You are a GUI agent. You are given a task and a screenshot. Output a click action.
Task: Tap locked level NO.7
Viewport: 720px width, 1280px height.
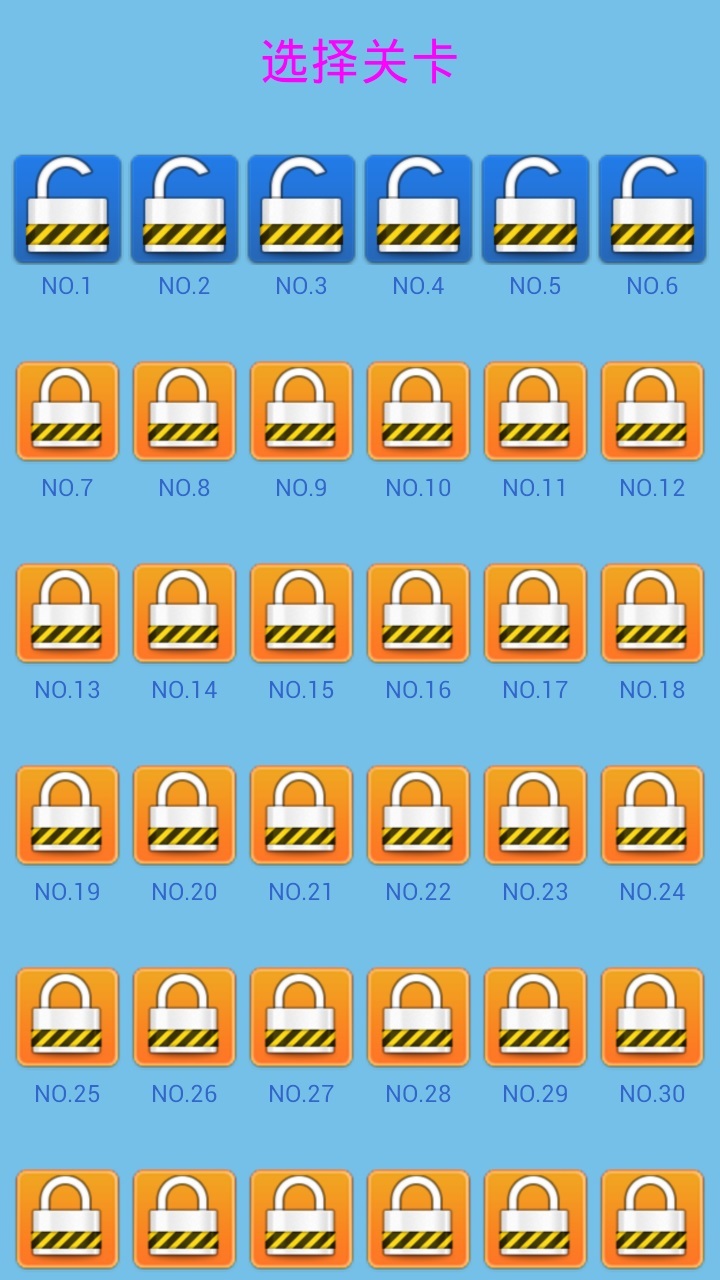(67, 411)
